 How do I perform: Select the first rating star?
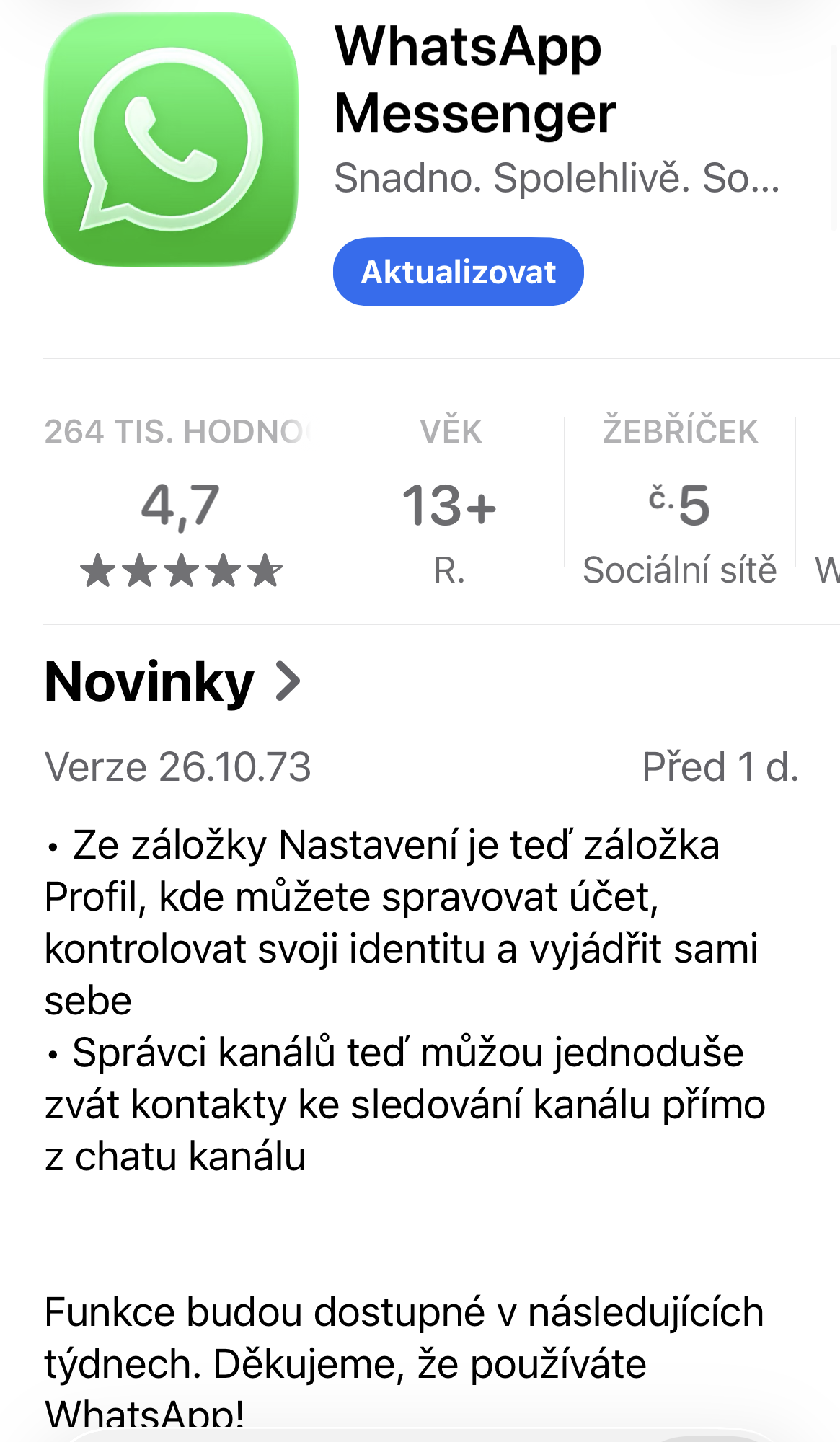coord(97,572)
